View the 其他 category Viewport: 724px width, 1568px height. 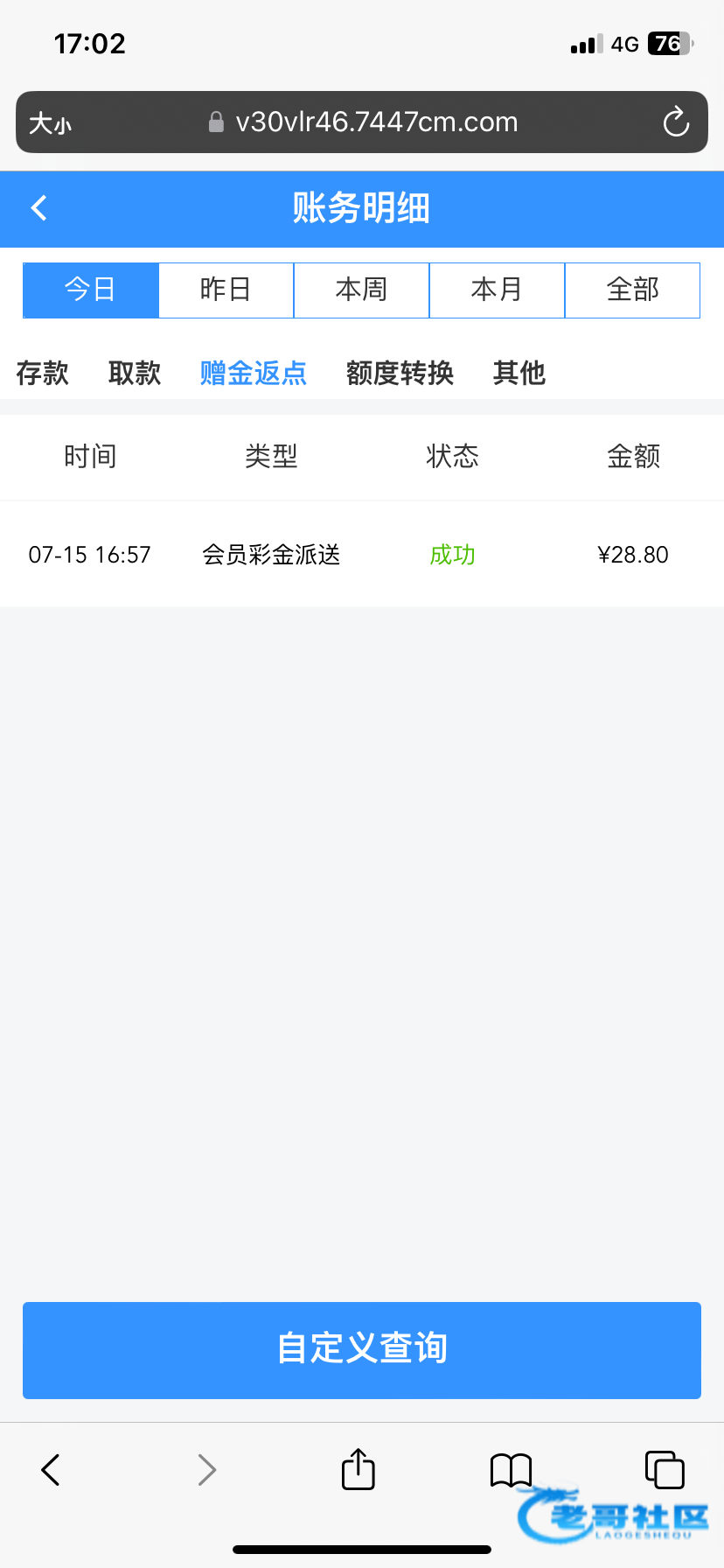point(519,374)
